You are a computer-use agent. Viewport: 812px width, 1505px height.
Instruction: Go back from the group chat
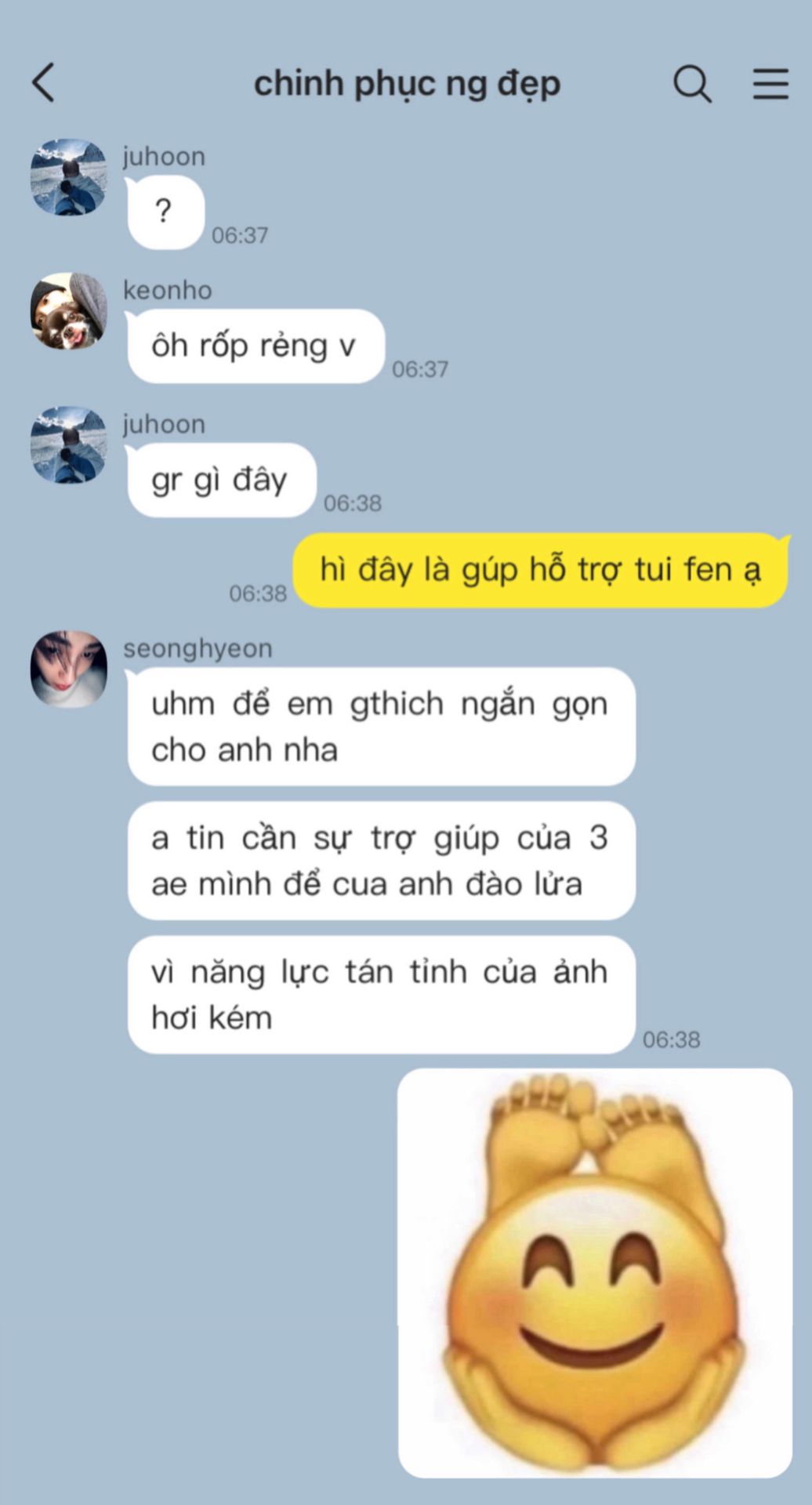[x=44, y=83]
